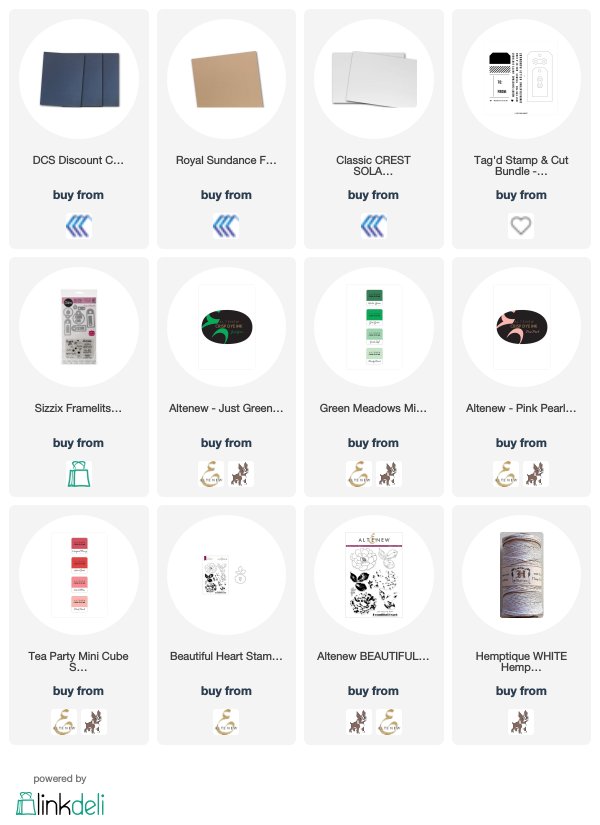Tap the Altenew store icon under Beautiful Heart Stamp
600x825 pixels.
coord(226,722)
